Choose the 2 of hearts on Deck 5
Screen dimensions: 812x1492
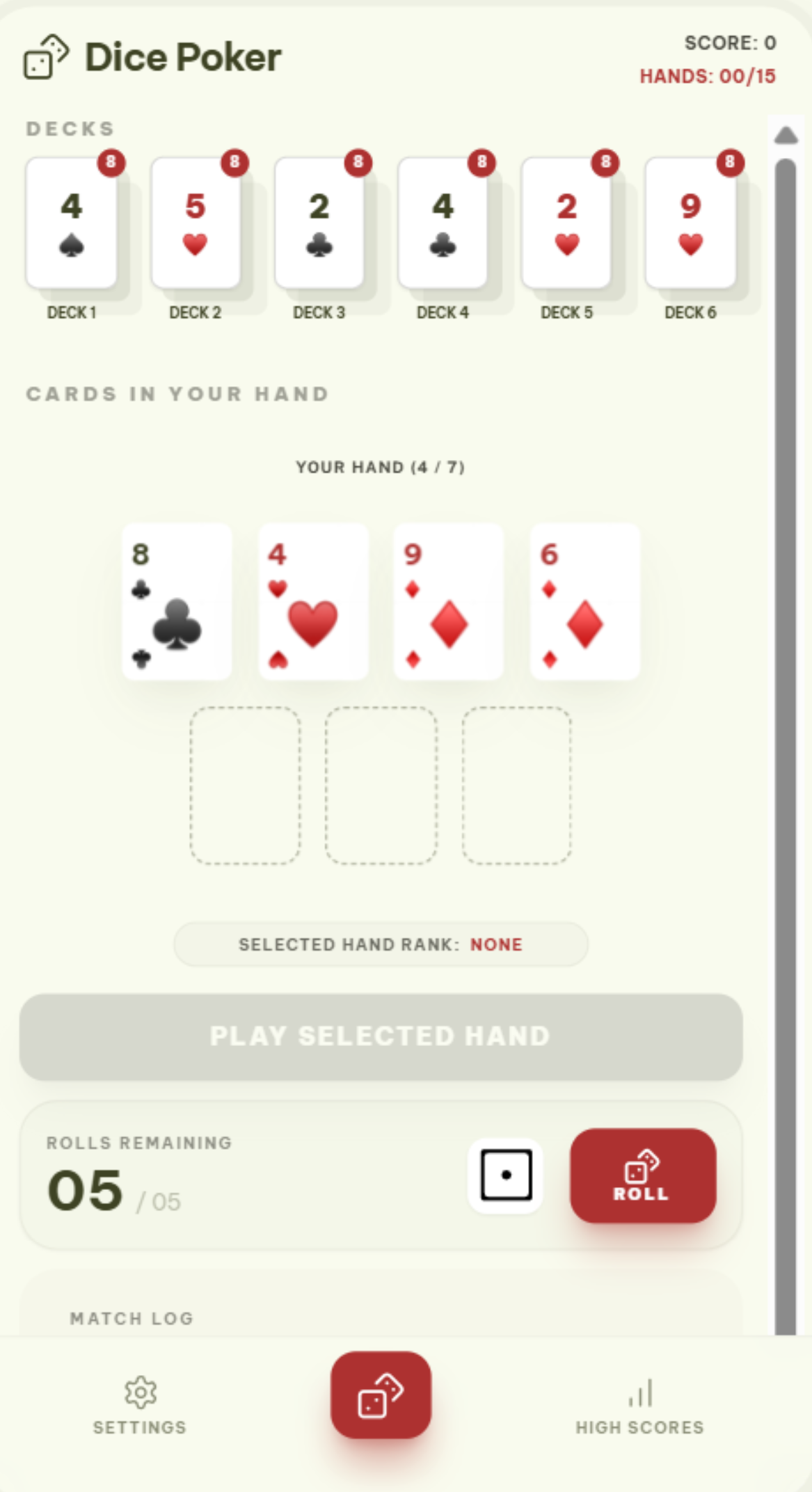pos(566,223)
